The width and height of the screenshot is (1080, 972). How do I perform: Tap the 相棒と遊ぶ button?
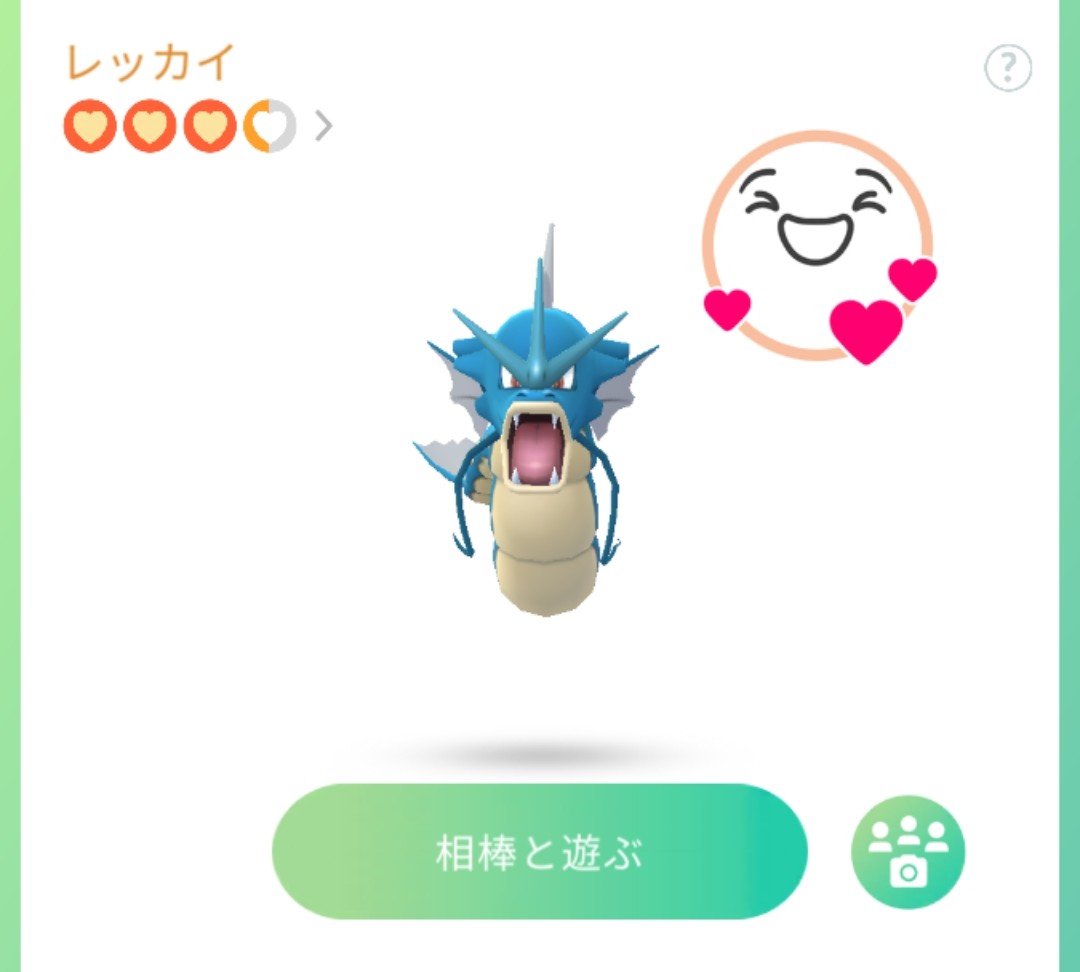[539, 853]
